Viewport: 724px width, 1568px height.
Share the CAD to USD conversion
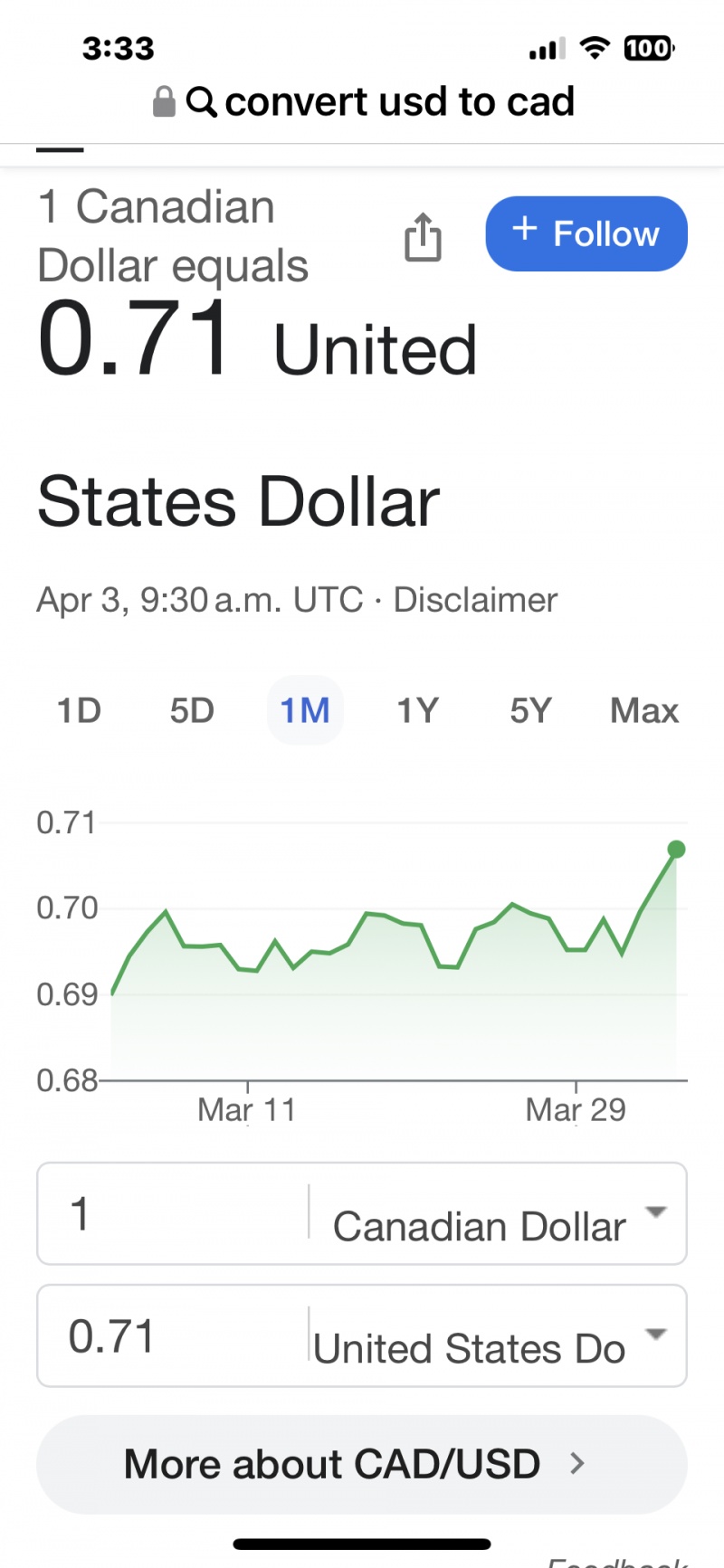tap(423, 237)
